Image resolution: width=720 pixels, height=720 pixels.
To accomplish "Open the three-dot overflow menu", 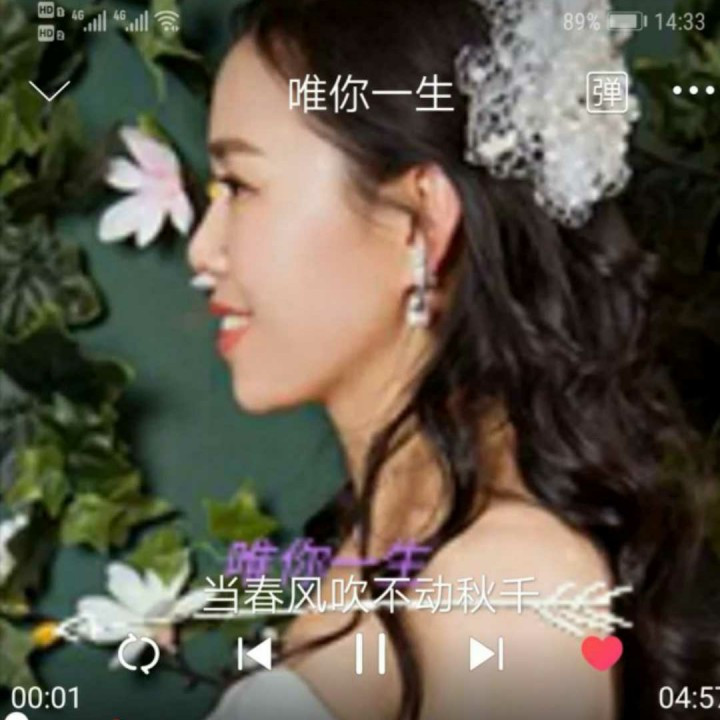I will 693,92.
